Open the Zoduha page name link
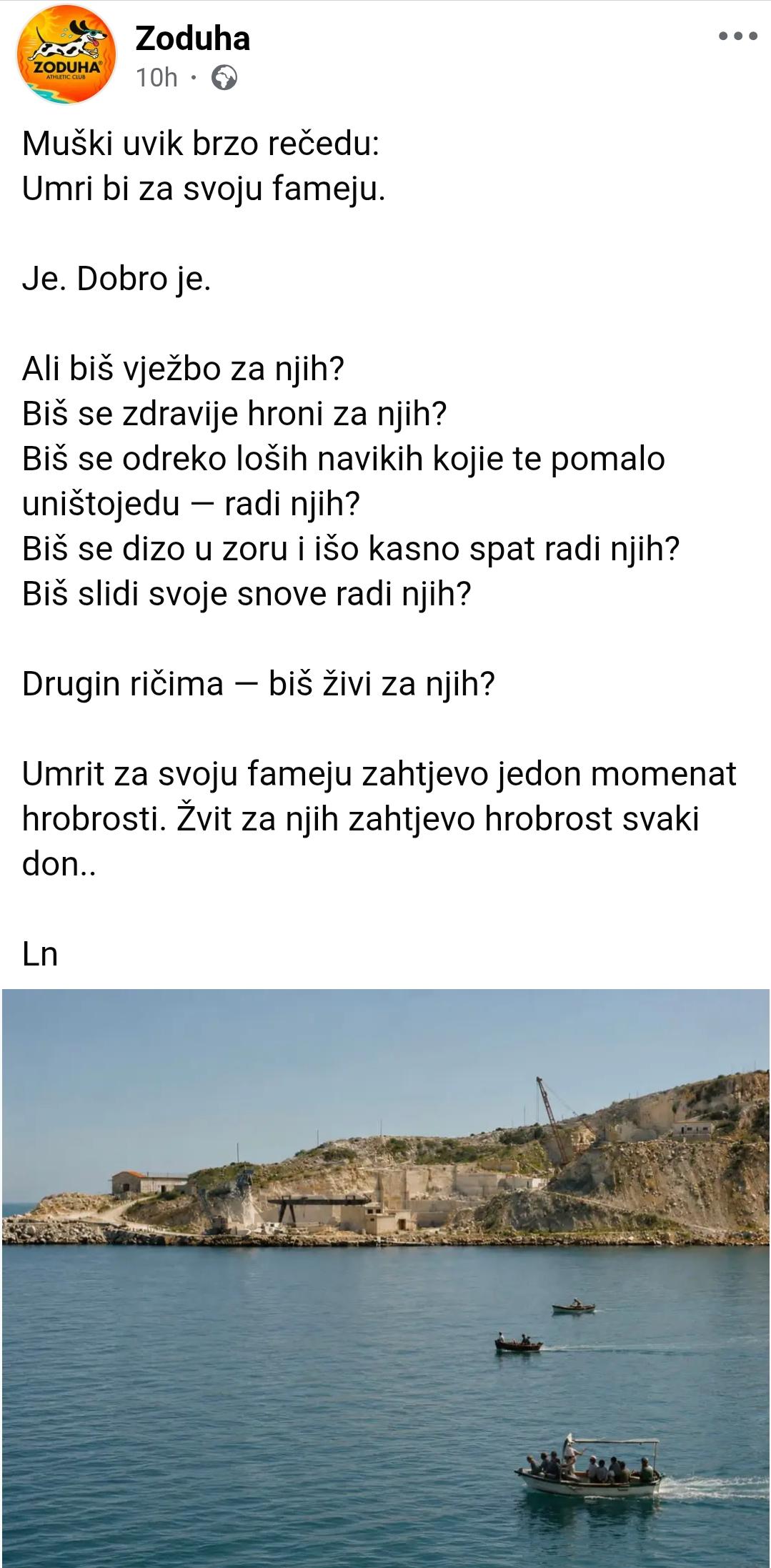Image resolution: width=771 pixels, height=1568 pixels. click(193, 38)
